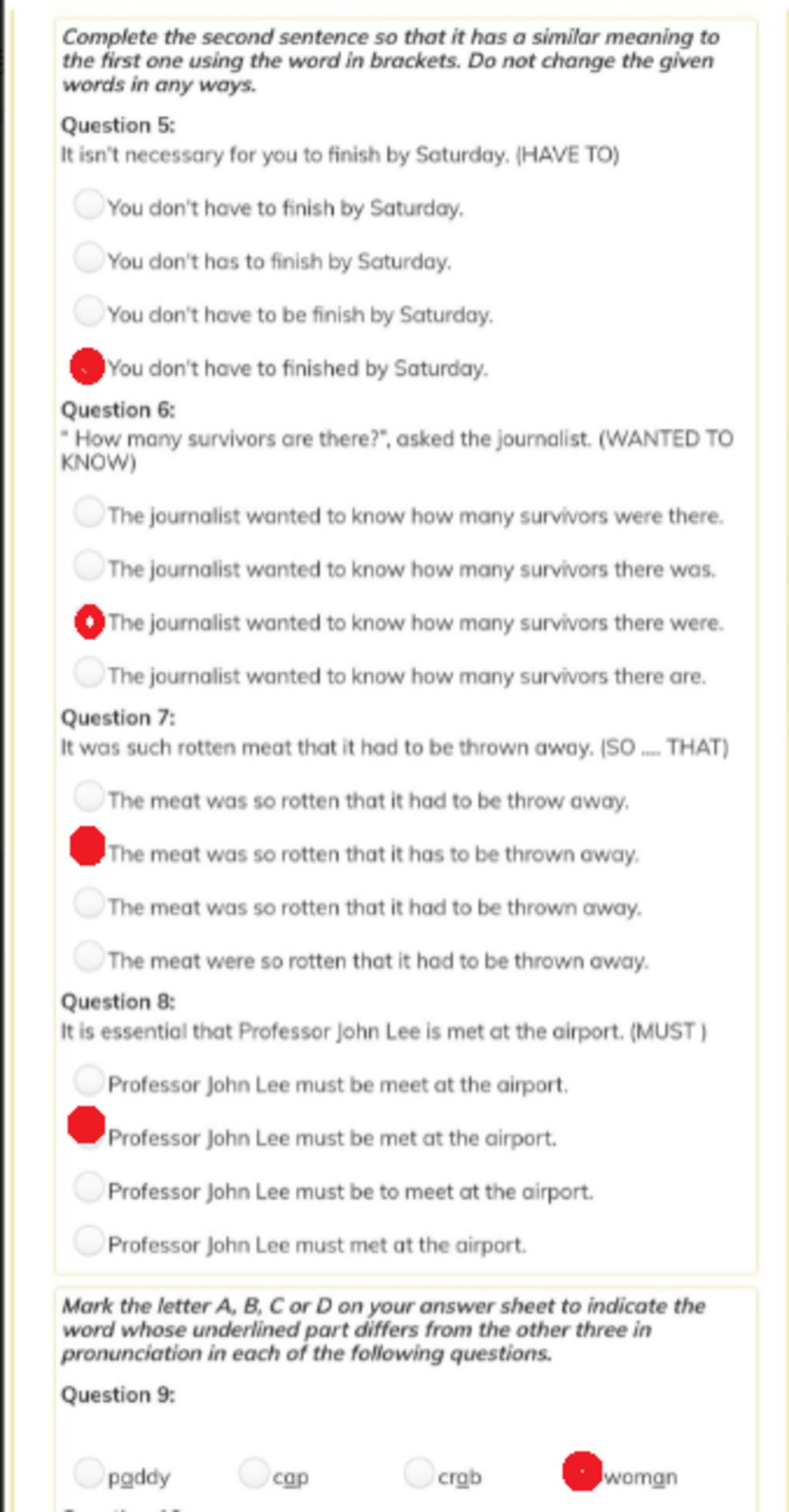This screenshot has width=789, height=1512.
Task: Select 'The meat were so rotten' option
Action: pos(89,957)
